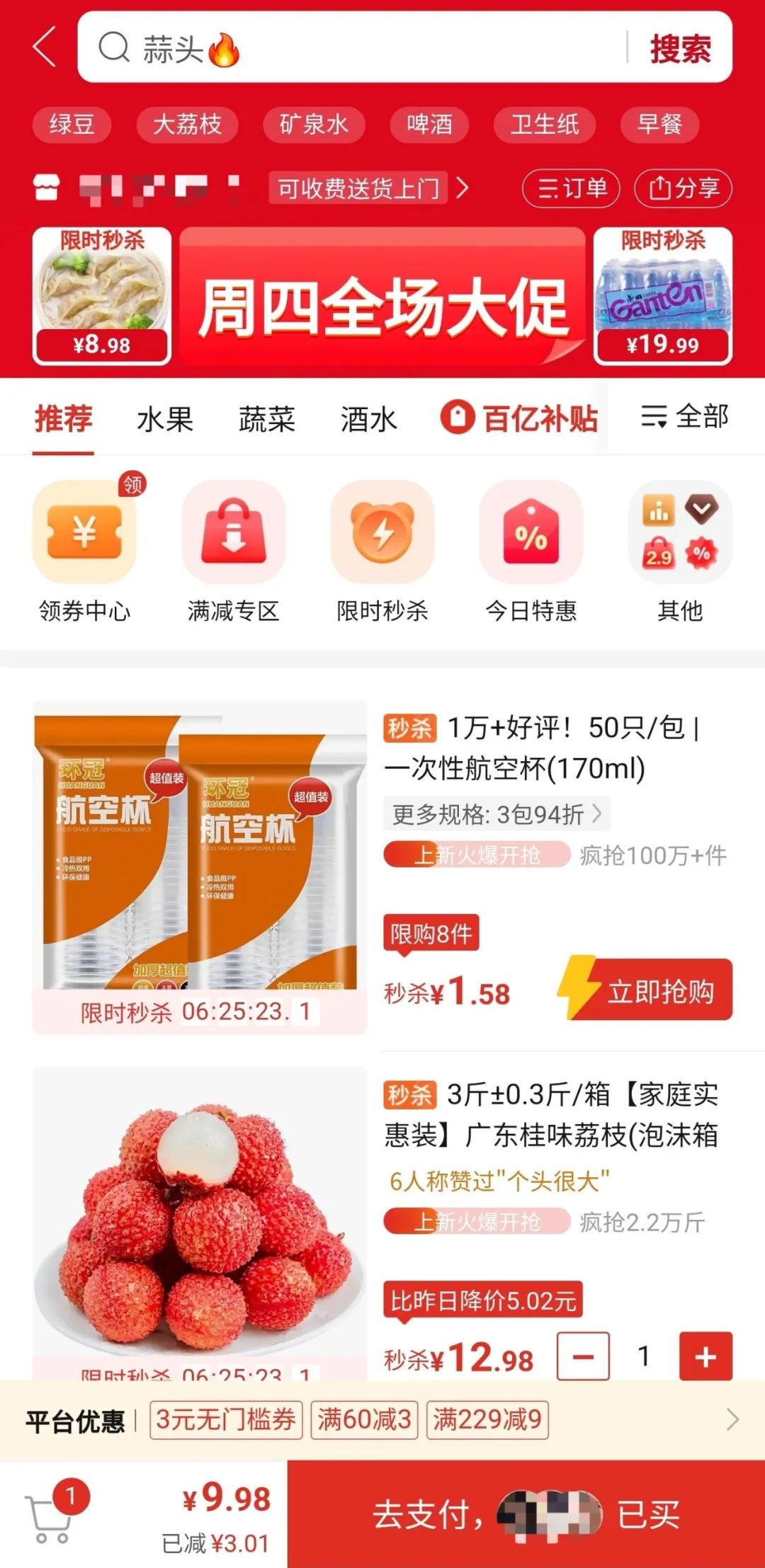Expand 更多规格: 3包94折 options
765x1568 pixels.
click(496, 814)
